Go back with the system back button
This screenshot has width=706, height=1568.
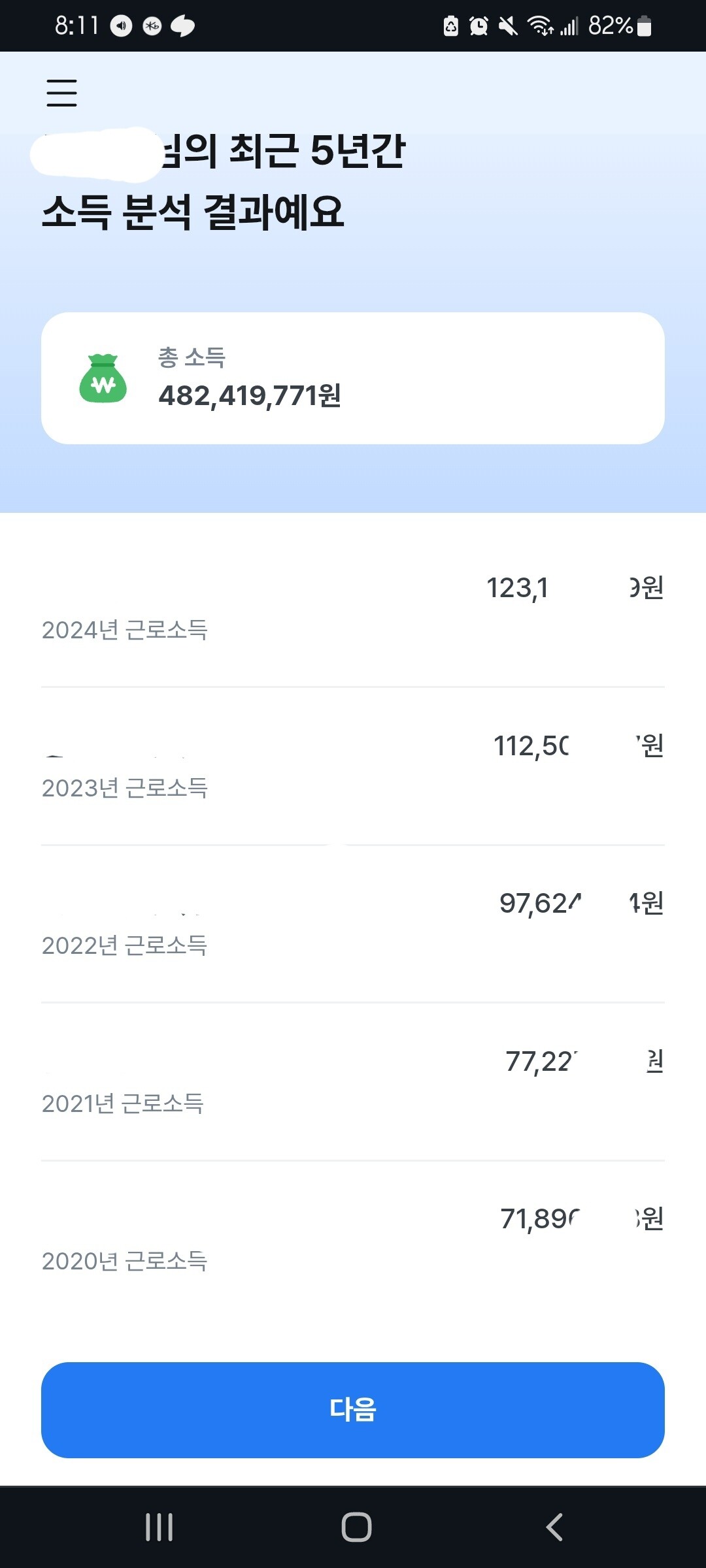click(554, 1527)
